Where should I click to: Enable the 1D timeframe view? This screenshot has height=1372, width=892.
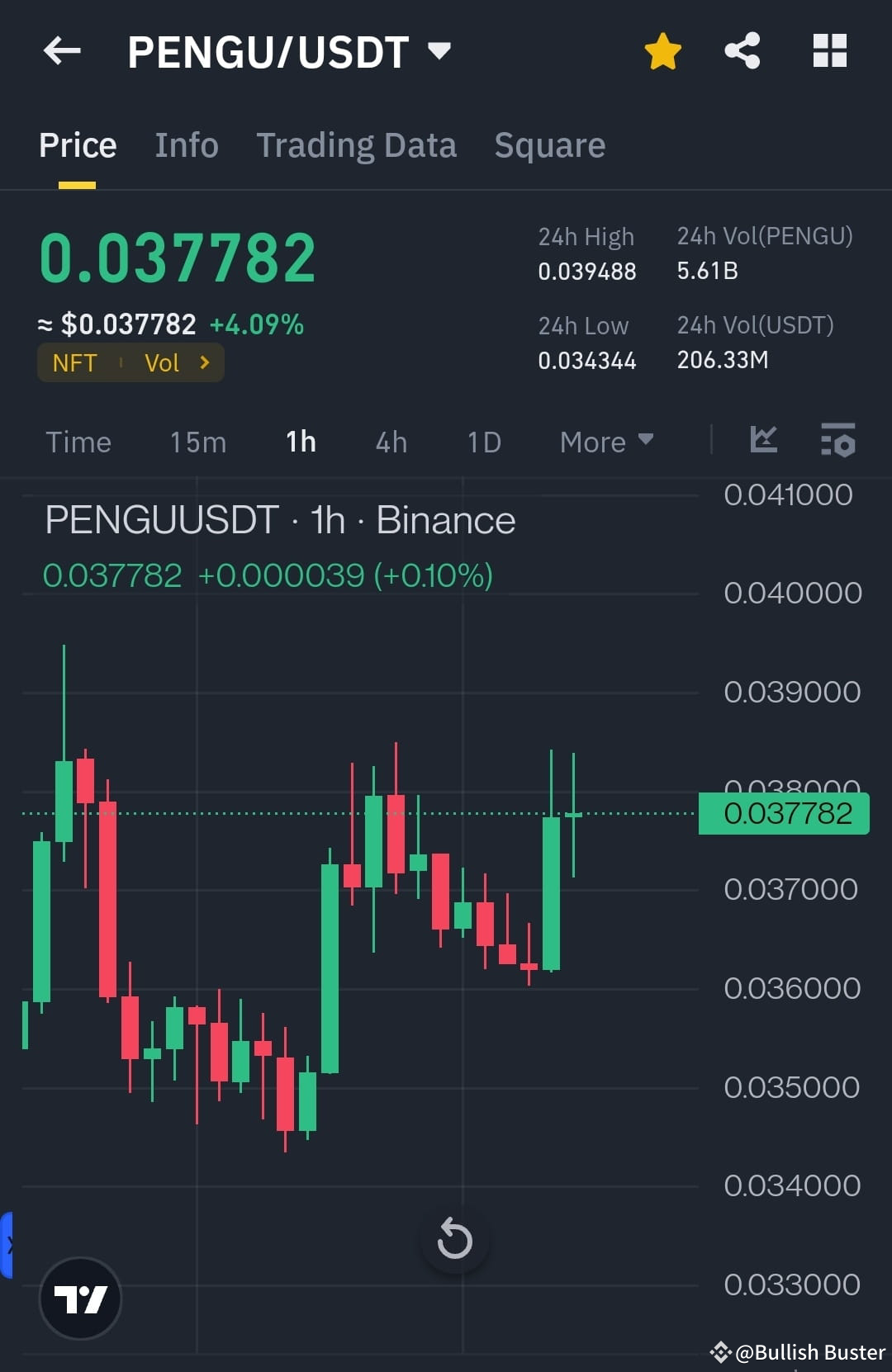pyautogui.click(x=483, y=442)
